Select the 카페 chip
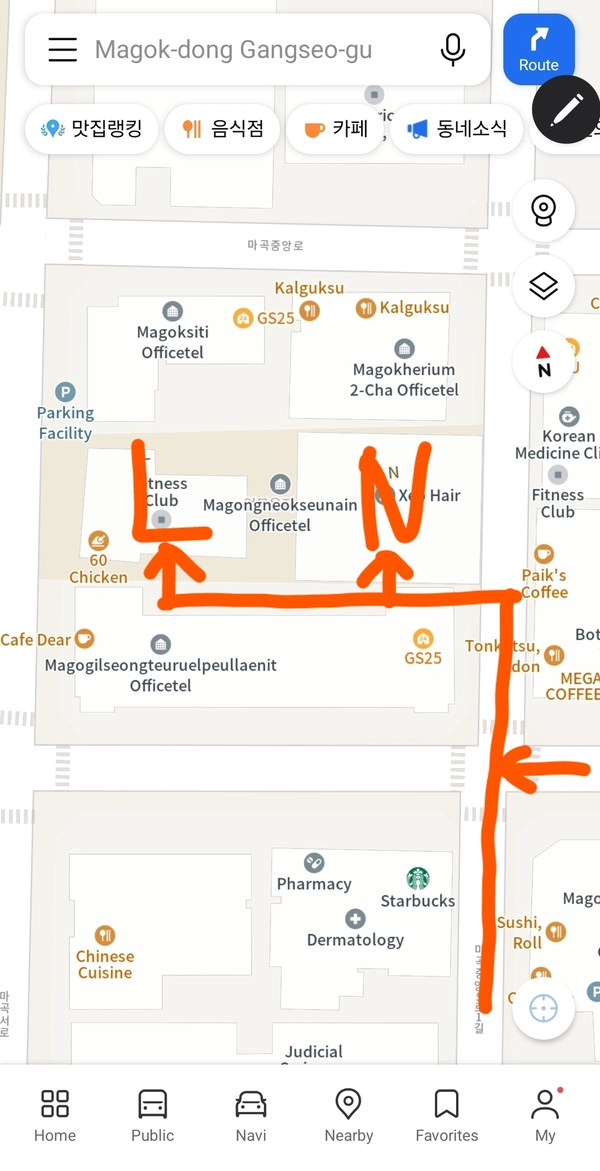The height and width of the screenshot is (1171, 600). (x=335, y=129)
